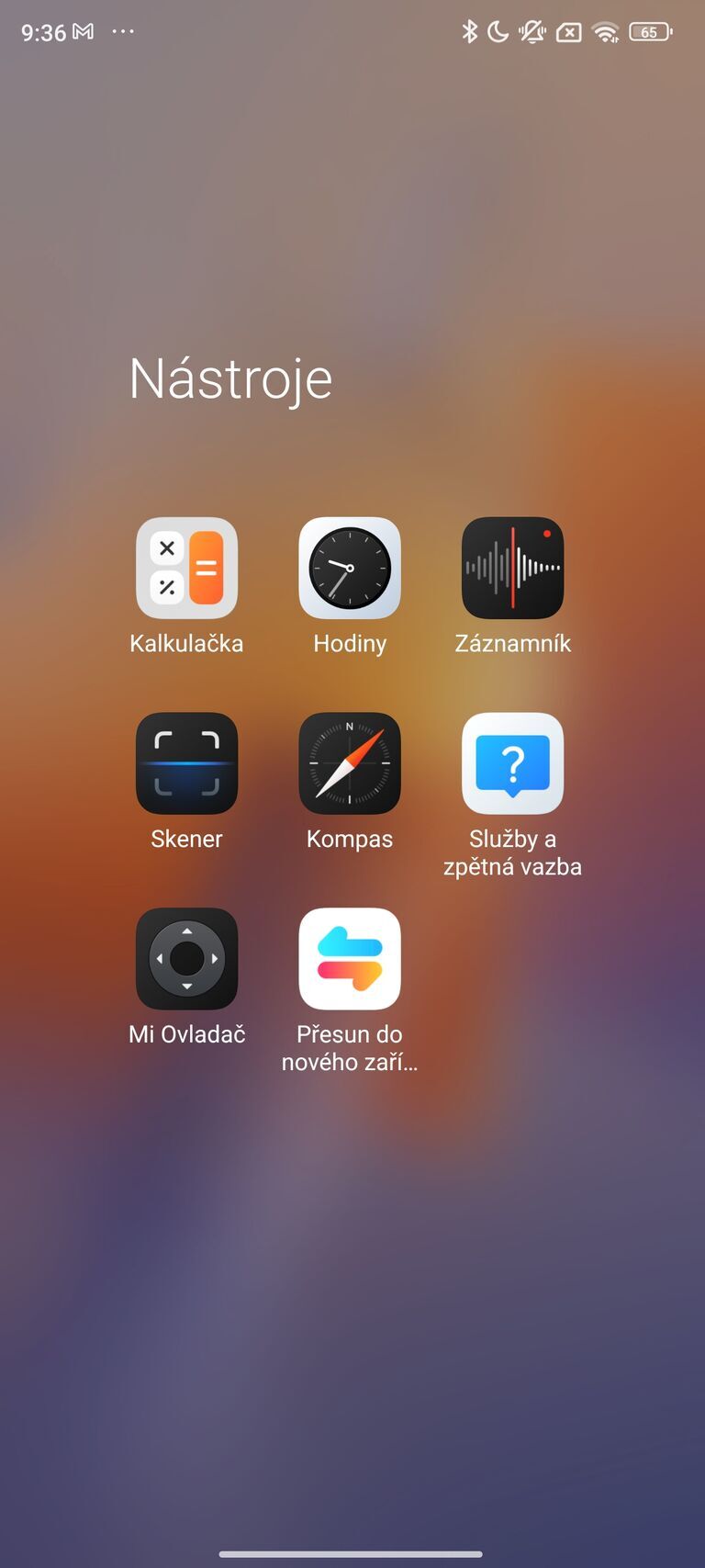705x1568 pixels.
Task: Toggle the Do Not Disturb moon indicator
Action: 499,30
